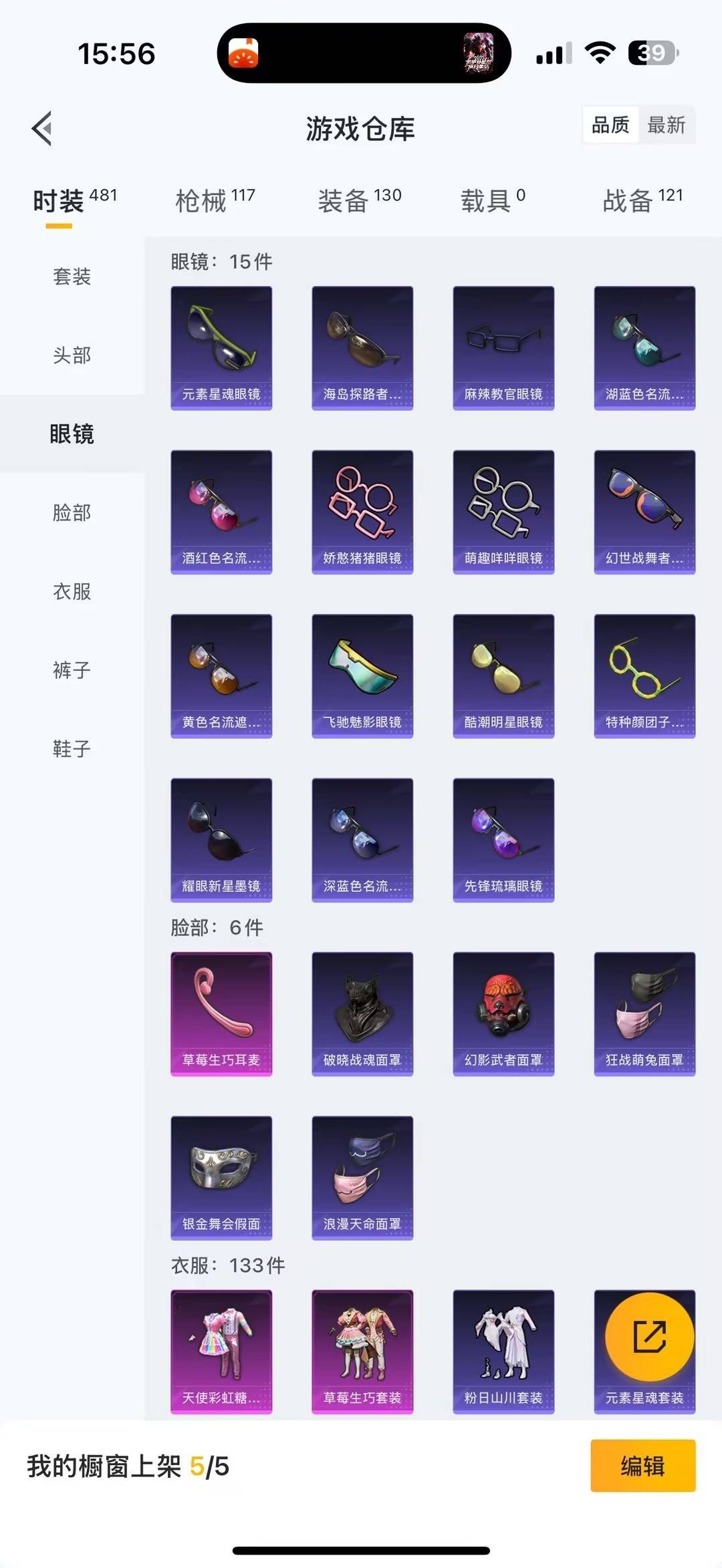Switch to the 载具 tab

click(493, 200)
